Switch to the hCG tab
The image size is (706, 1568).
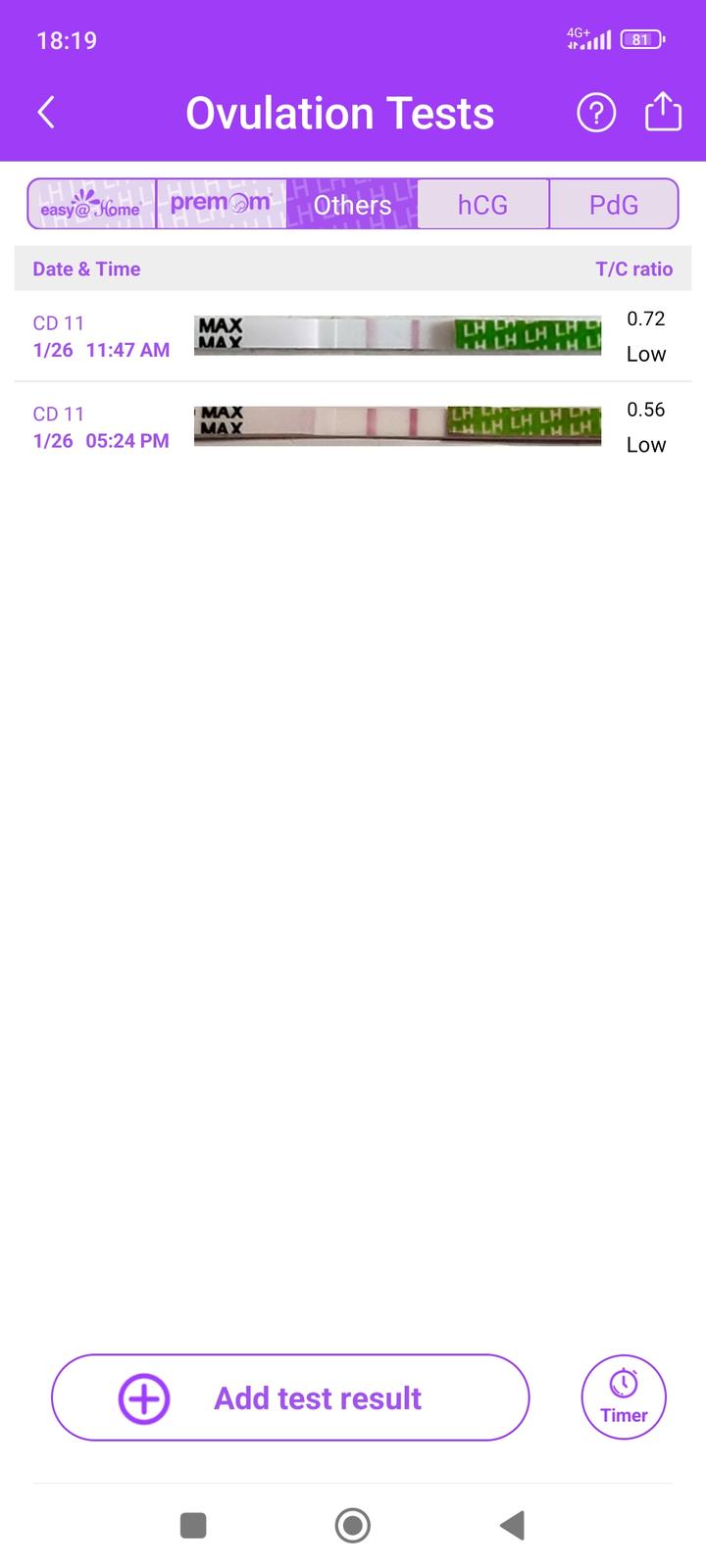pyautogui.click(x=482, y=205)
